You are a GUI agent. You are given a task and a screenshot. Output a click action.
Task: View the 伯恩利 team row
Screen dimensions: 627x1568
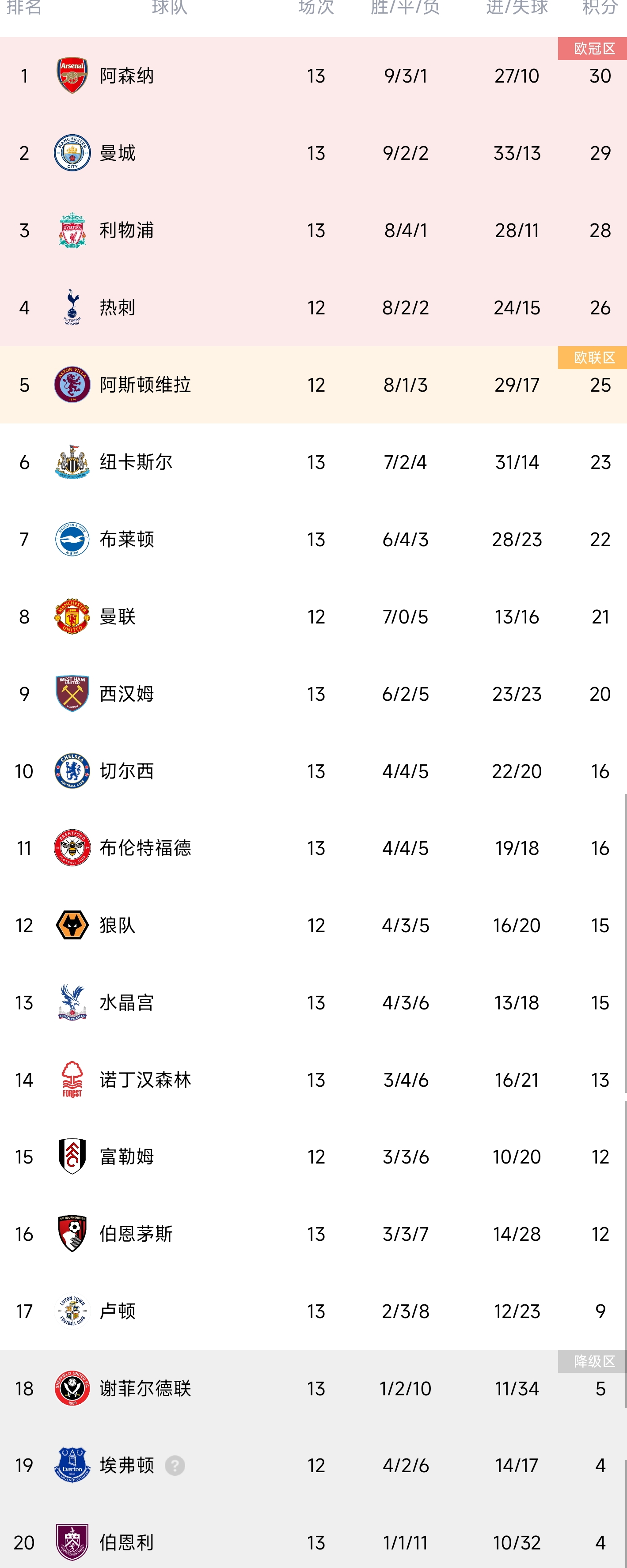(x=127, y=1542)
